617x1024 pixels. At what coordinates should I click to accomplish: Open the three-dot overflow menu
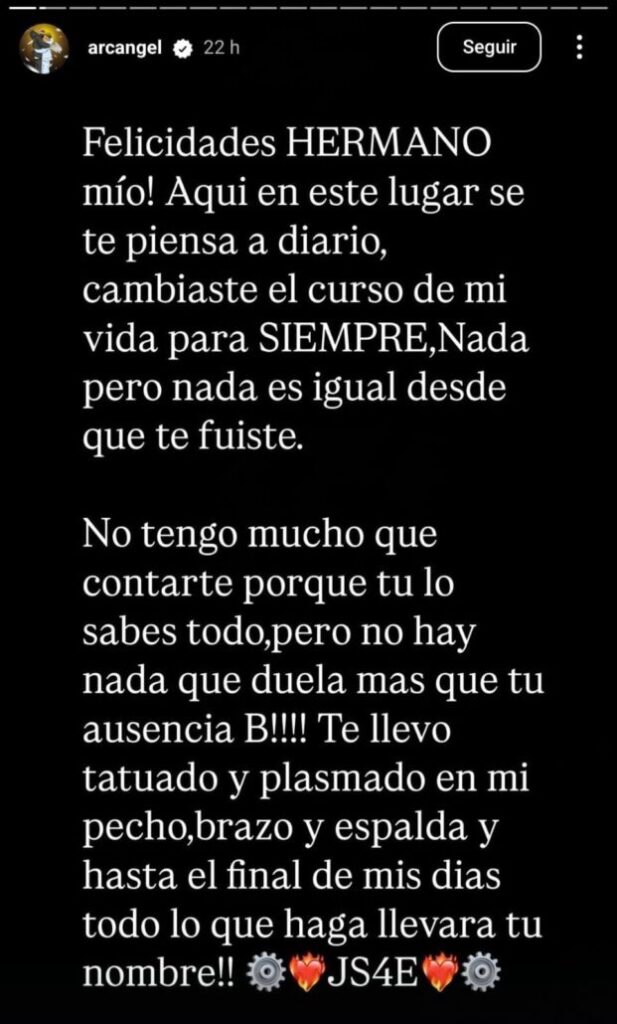580,47
